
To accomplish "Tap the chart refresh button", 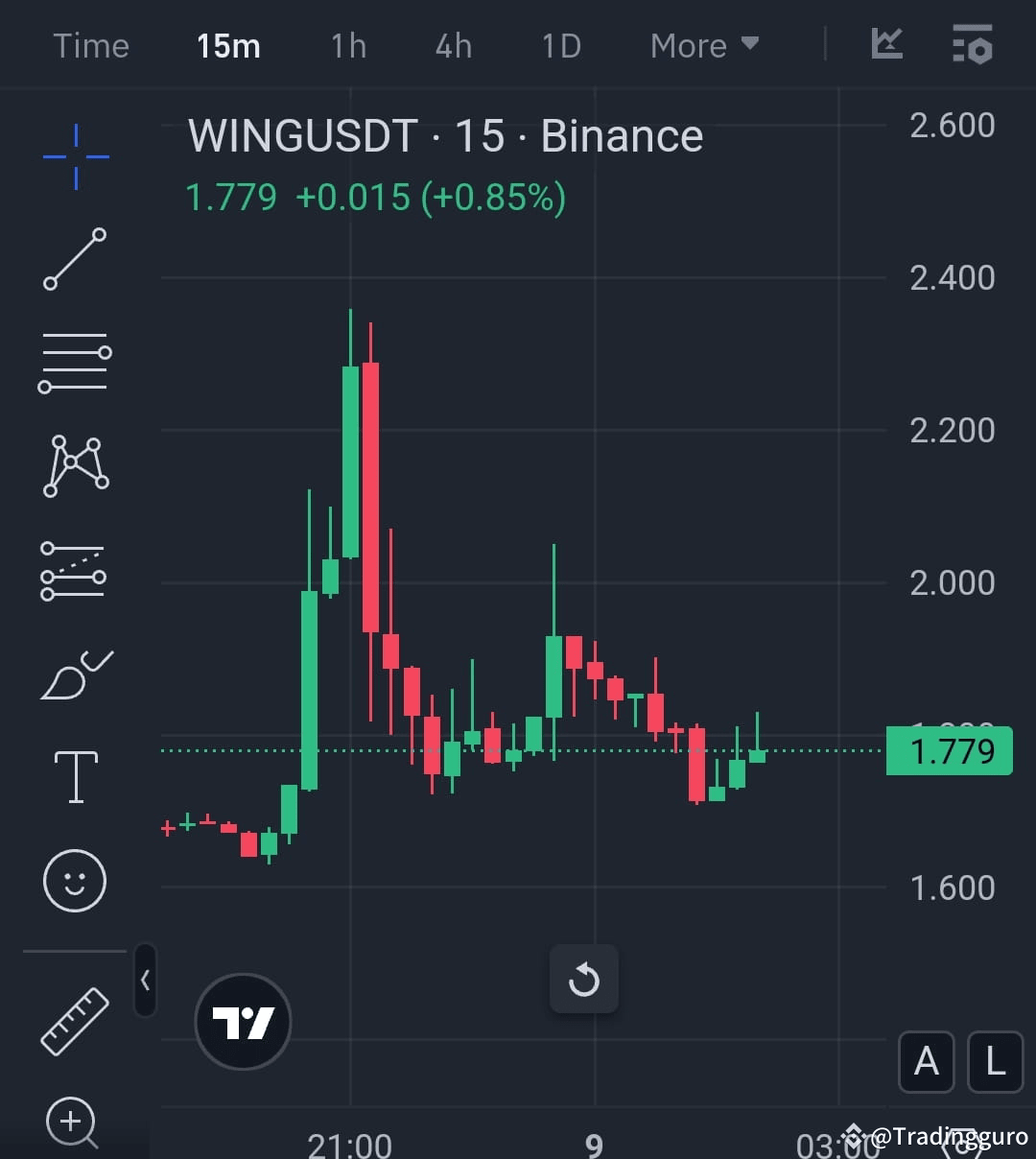I will pos(584,980).
